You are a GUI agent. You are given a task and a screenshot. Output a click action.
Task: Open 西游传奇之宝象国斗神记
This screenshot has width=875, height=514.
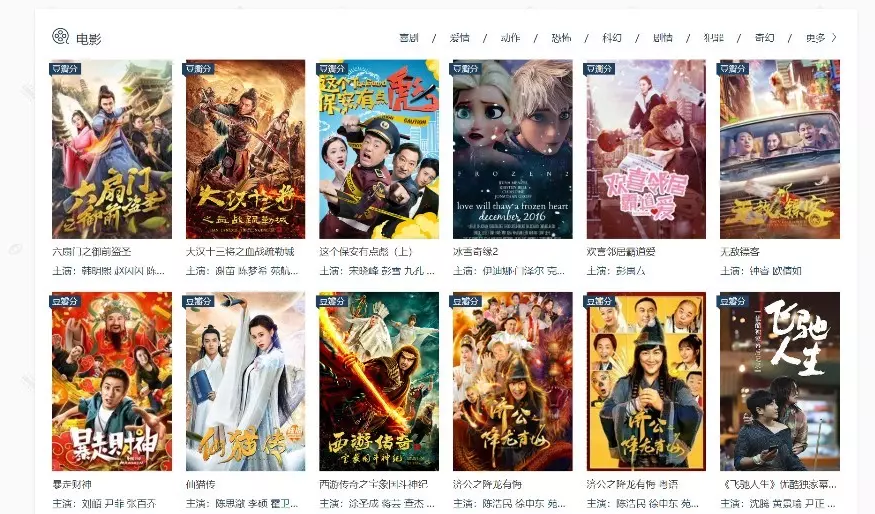(x=379, y=381)
